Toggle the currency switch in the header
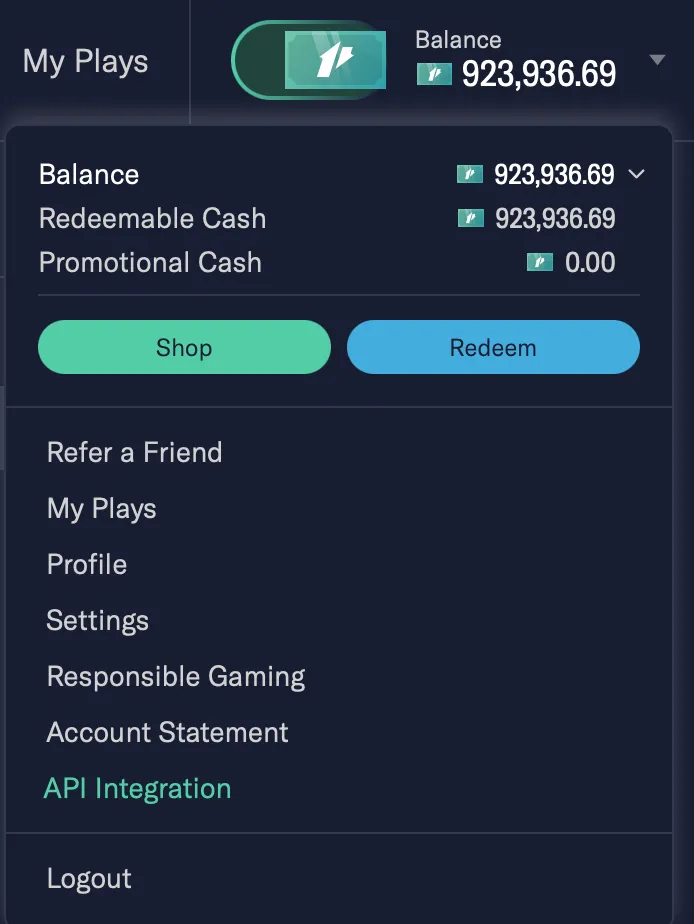Image resolution: width=694 pixels, height=924 pixels. click(x=309, y=60)
